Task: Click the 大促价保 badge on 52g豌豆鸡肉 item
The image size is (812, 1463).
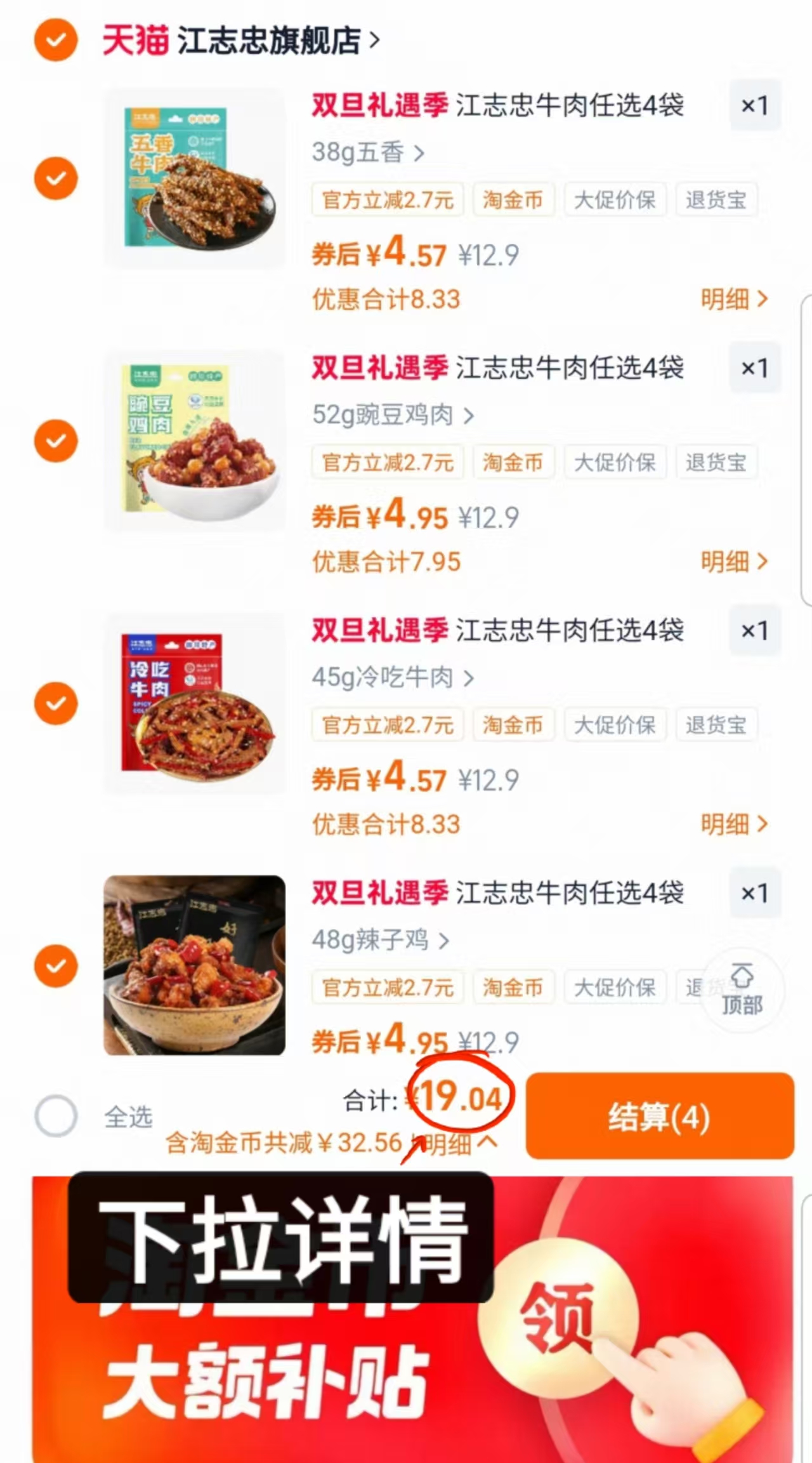Action: [614, 463]
